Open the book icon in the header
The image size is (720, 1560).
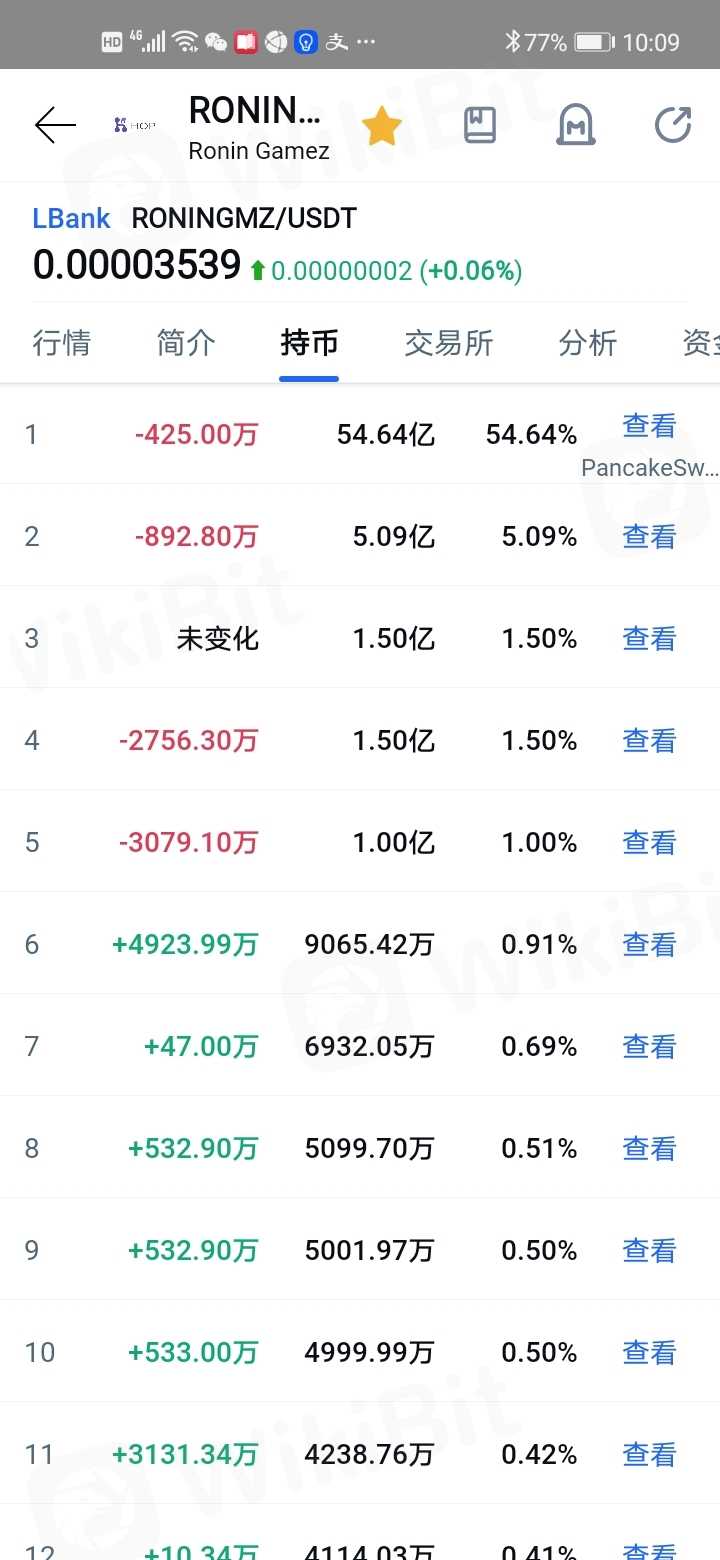480,125
